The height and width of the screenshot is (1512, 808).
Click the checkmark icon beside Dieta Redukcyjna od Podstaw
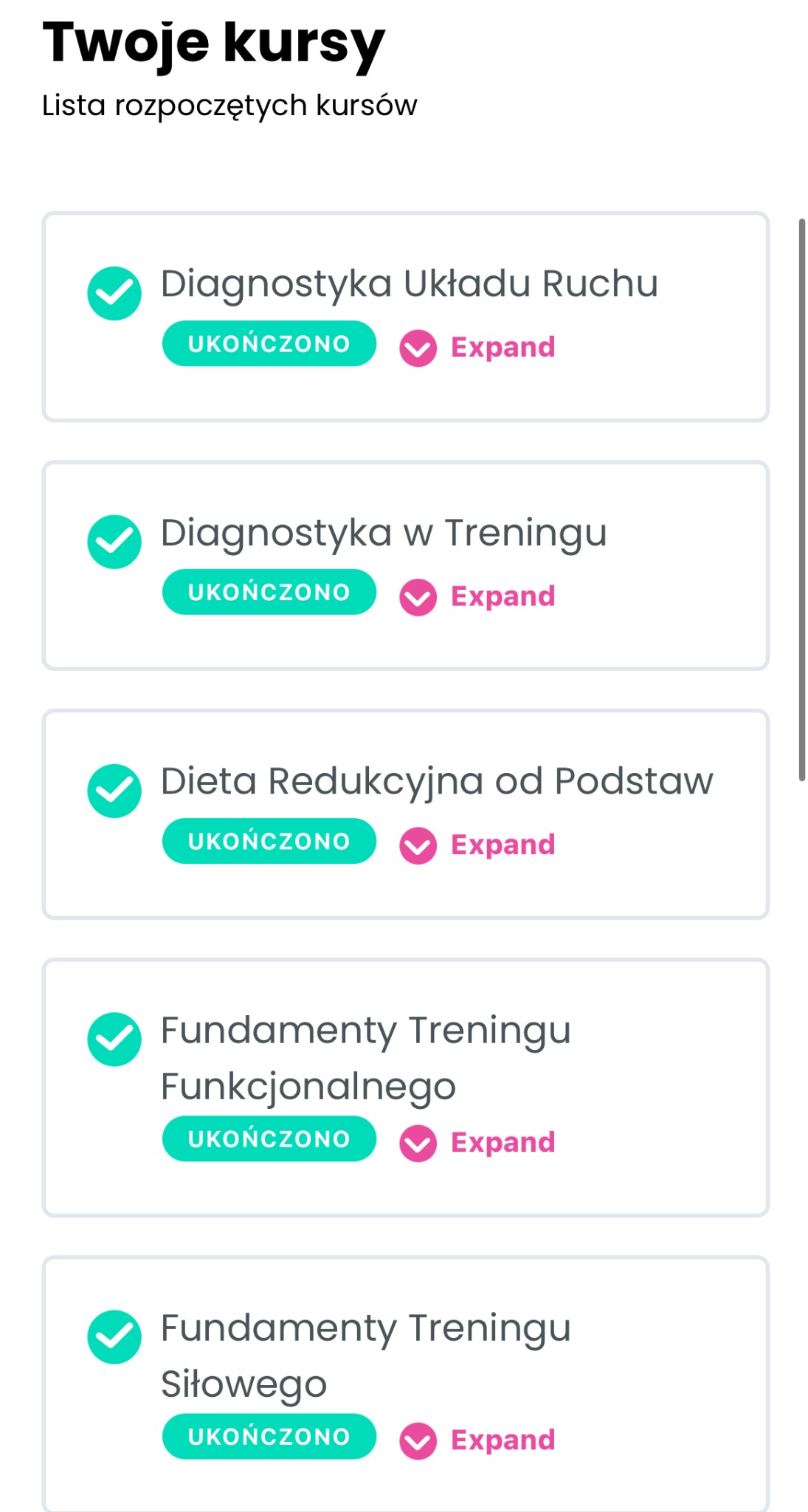click(x=114, y=790)
